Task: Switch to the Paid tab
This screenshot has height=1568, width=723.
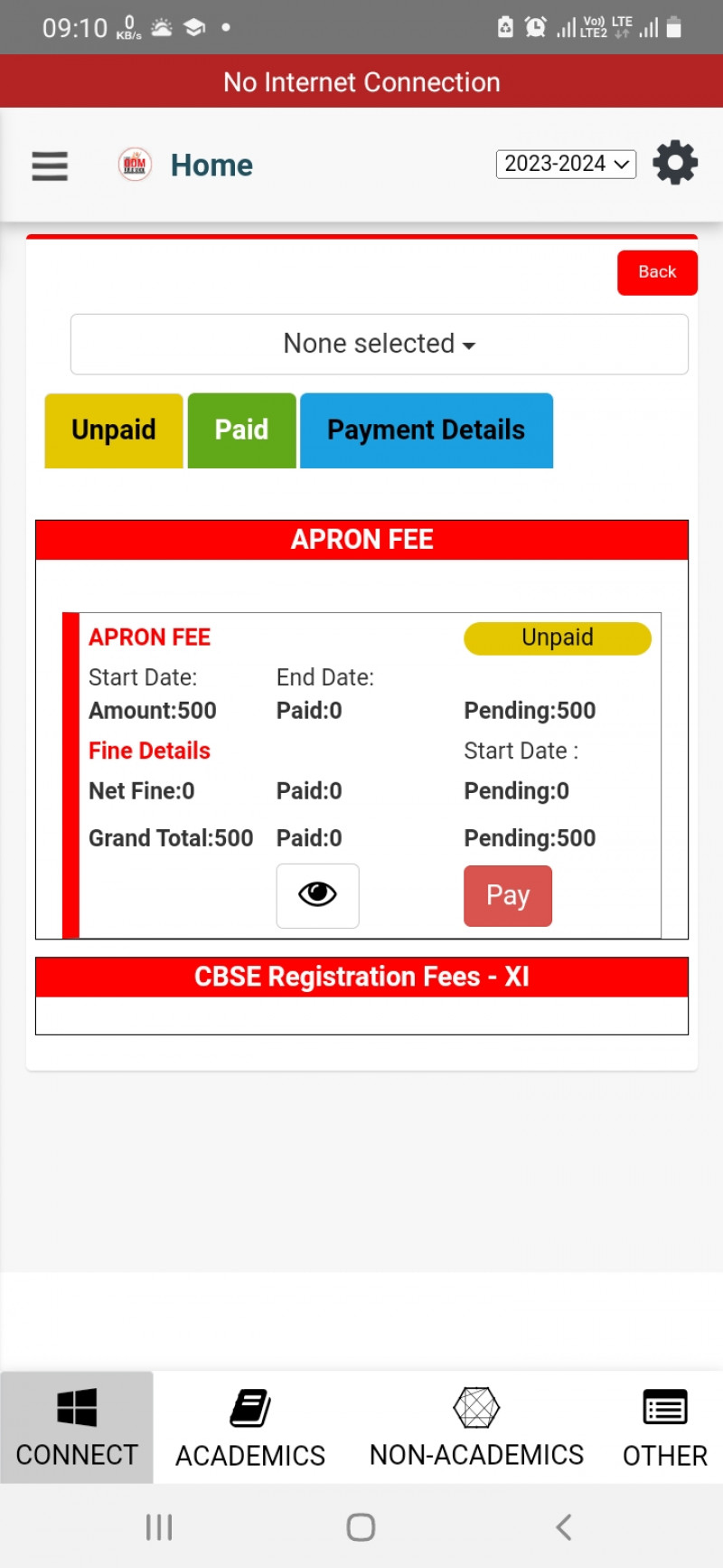Action: (241, 430)
